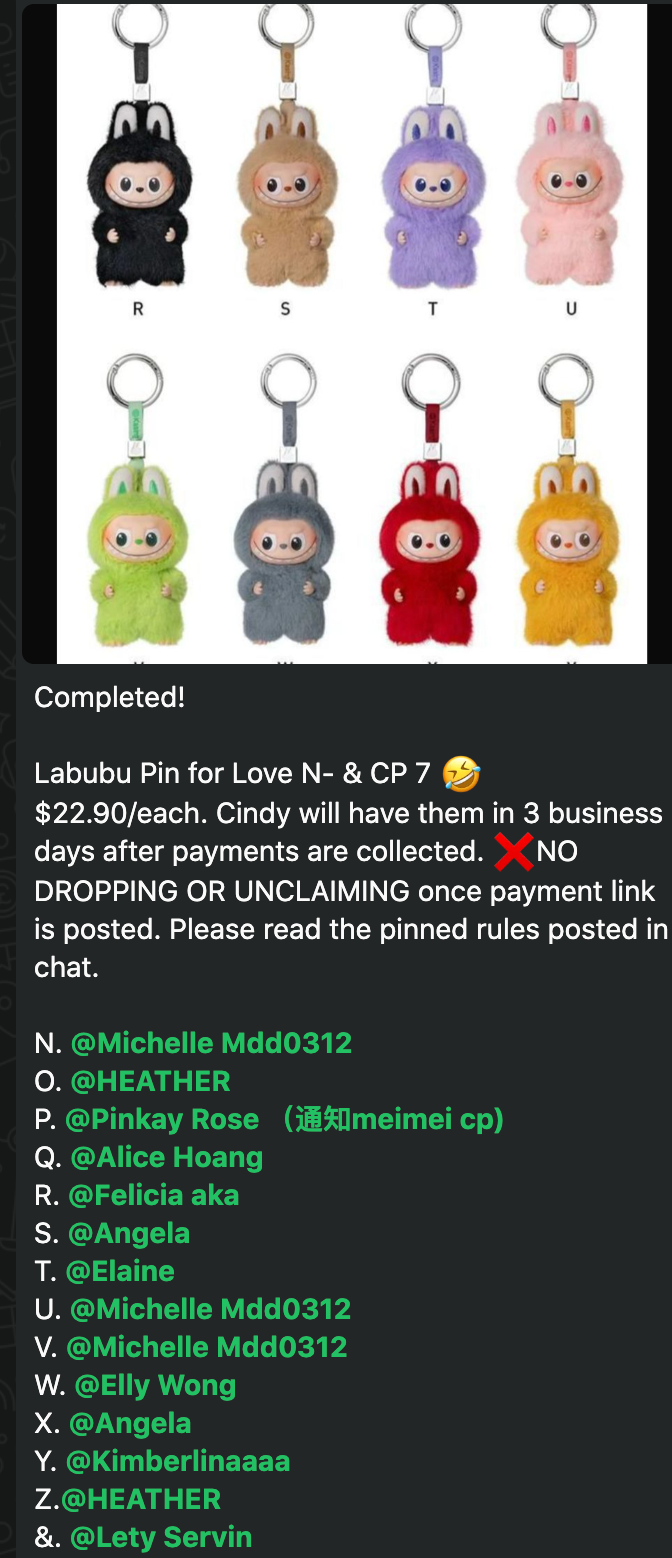Image resolution: width=672 pixels, height=1558 pixels.
Task: Tap the @Angela mention on line S
Action: [129, 1233]
